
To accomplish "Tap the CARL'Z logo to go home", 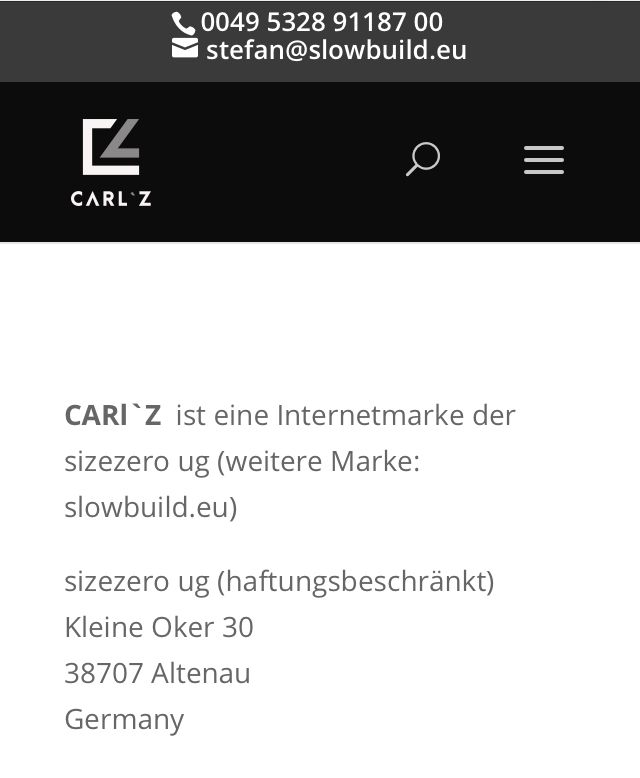I will click(x=111, y=162).
